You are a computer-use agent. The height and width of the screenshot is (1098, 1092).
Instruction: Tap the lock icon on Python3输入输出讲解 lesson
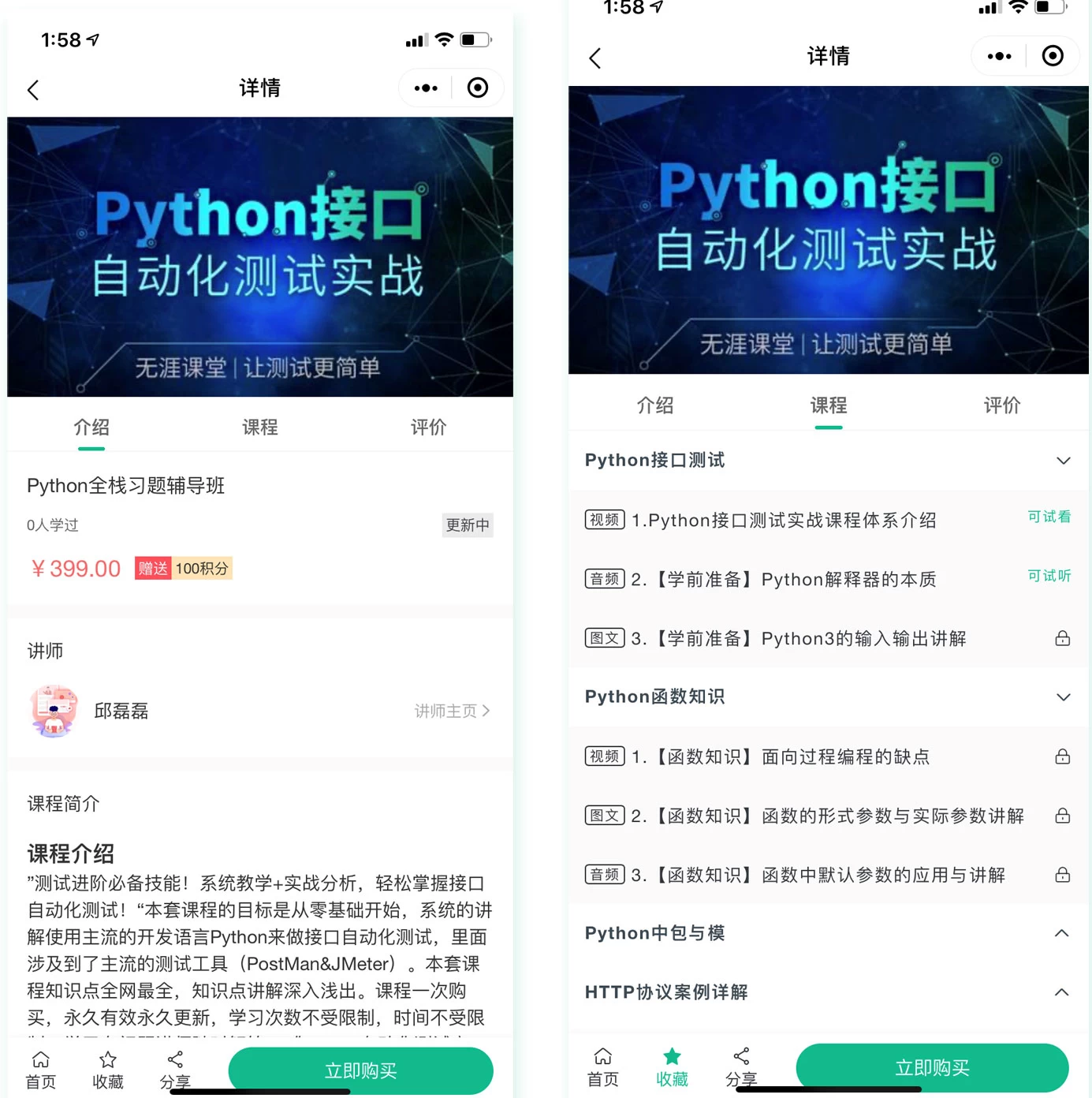[x=1063, y=638]
